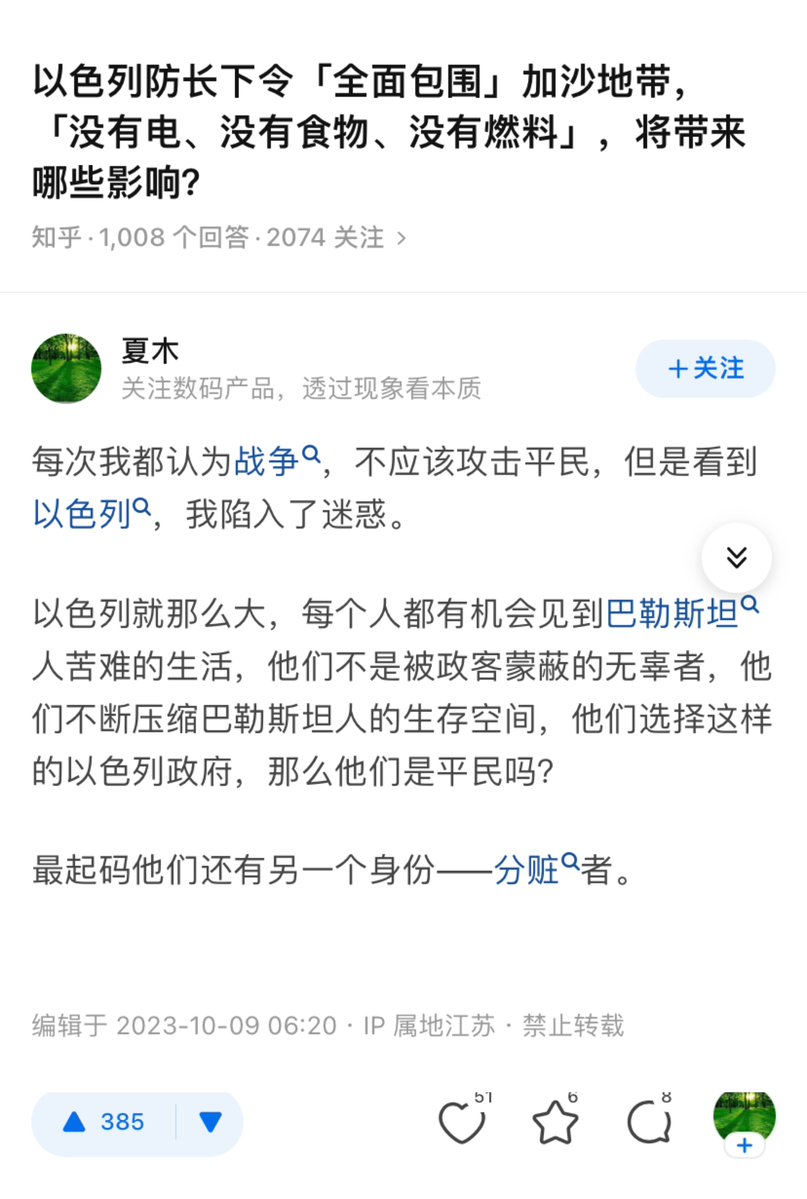Open the 分赃 search link
807x1199 pixels.
(536, 871)
